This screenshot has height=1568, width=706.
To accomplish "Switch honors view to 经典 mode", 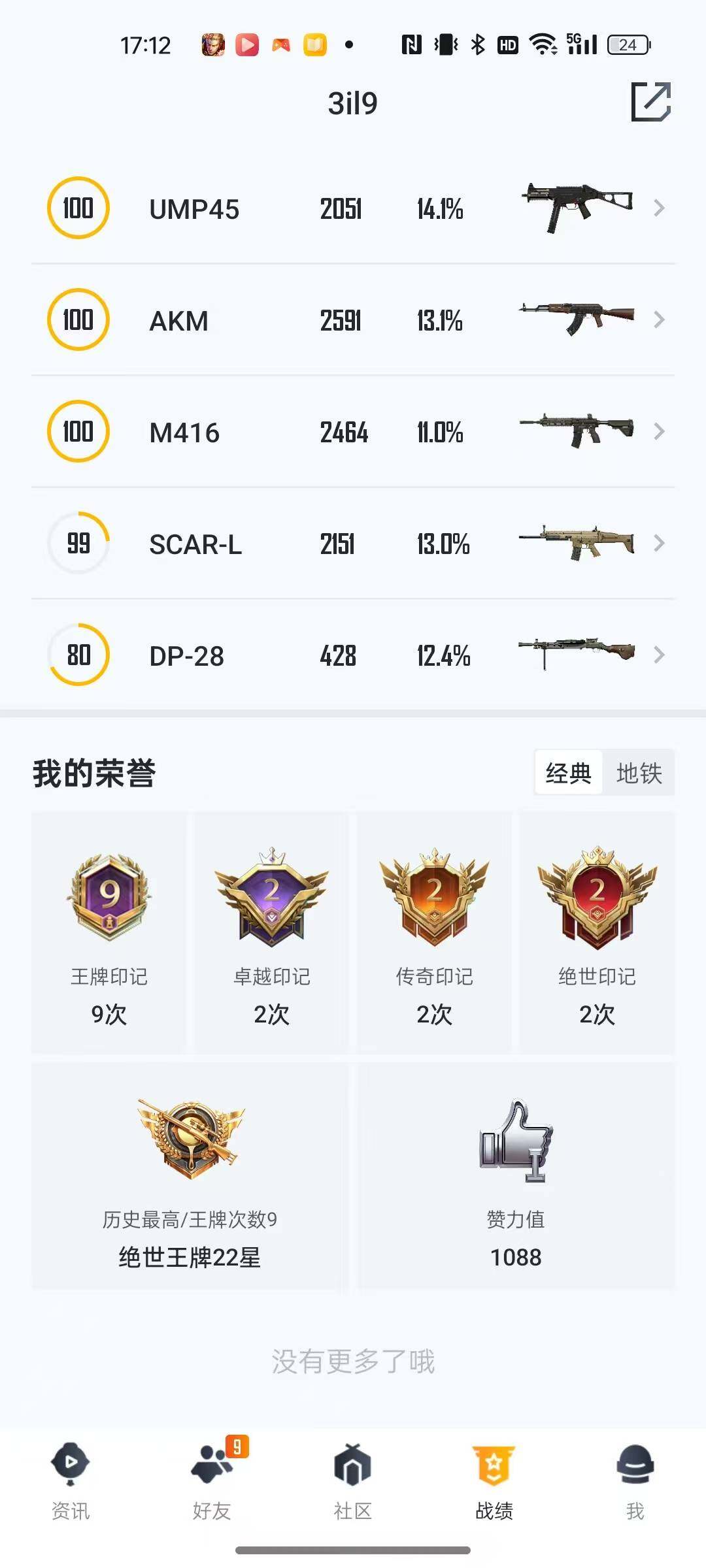I will point(567,773).
